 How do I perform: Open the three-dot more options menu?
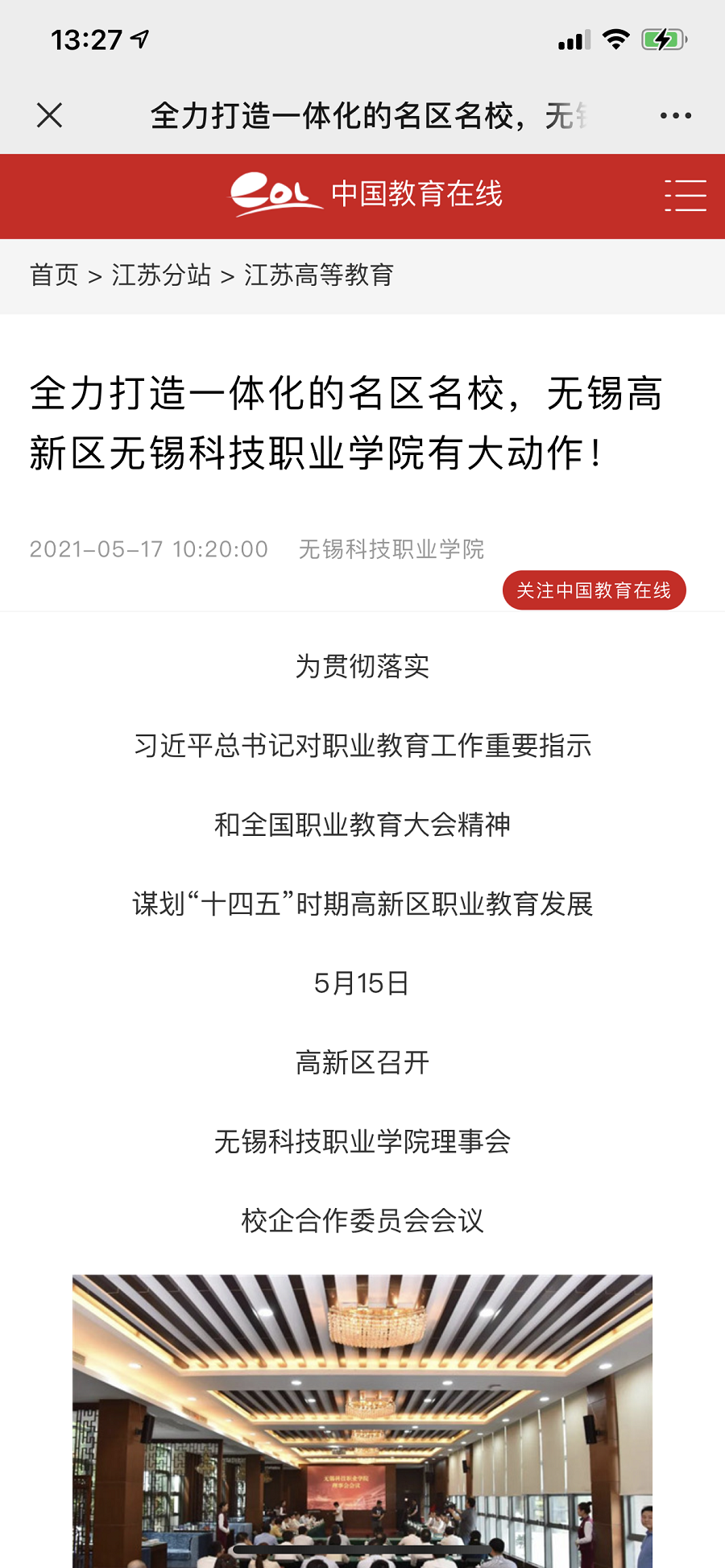pos(675,116)
